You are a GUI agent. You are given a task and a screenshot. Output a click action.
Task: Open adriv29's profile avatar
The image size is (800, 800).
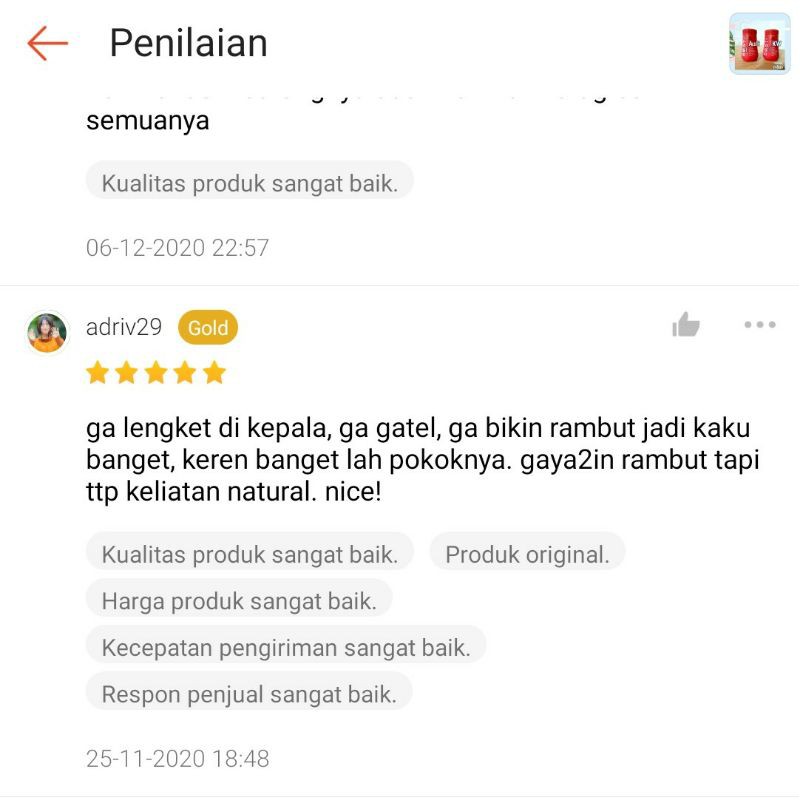tap(47, 333)
